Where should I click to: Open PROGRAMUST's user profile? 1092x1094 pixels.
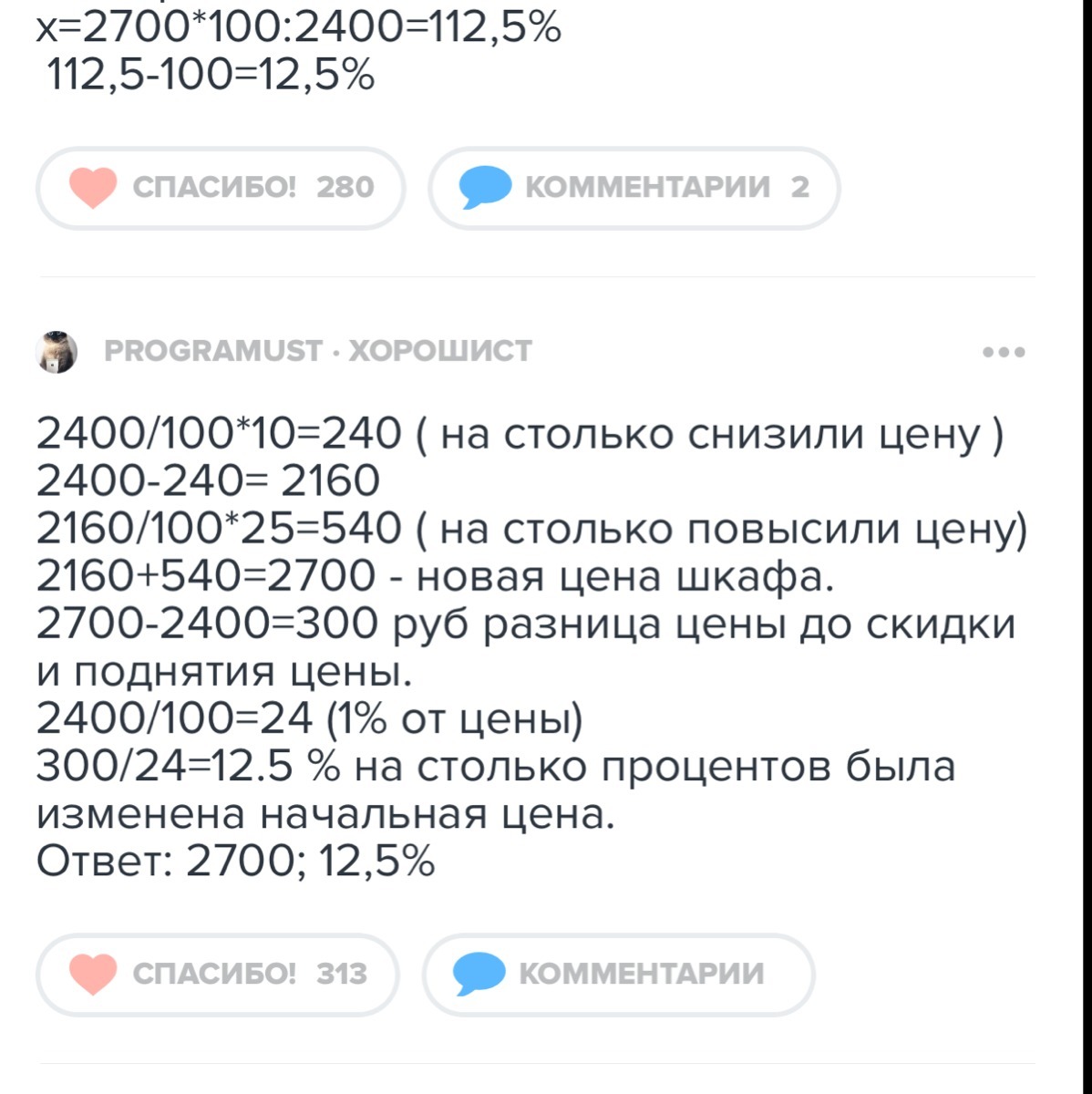[x=214, y=351]
